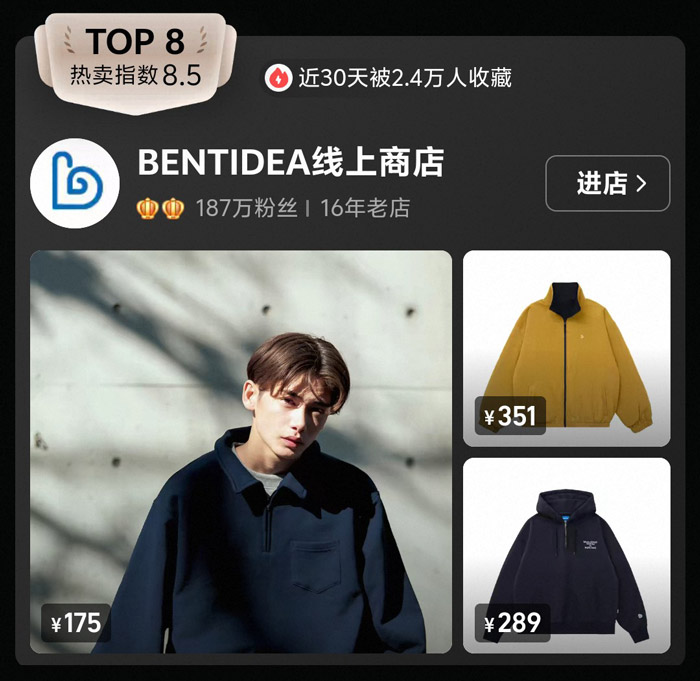Image resolution: width=700 pixels, height=681 pixels.
Task: Open the ¥289 navy hoodie product
Action: (x=566, y=555)
